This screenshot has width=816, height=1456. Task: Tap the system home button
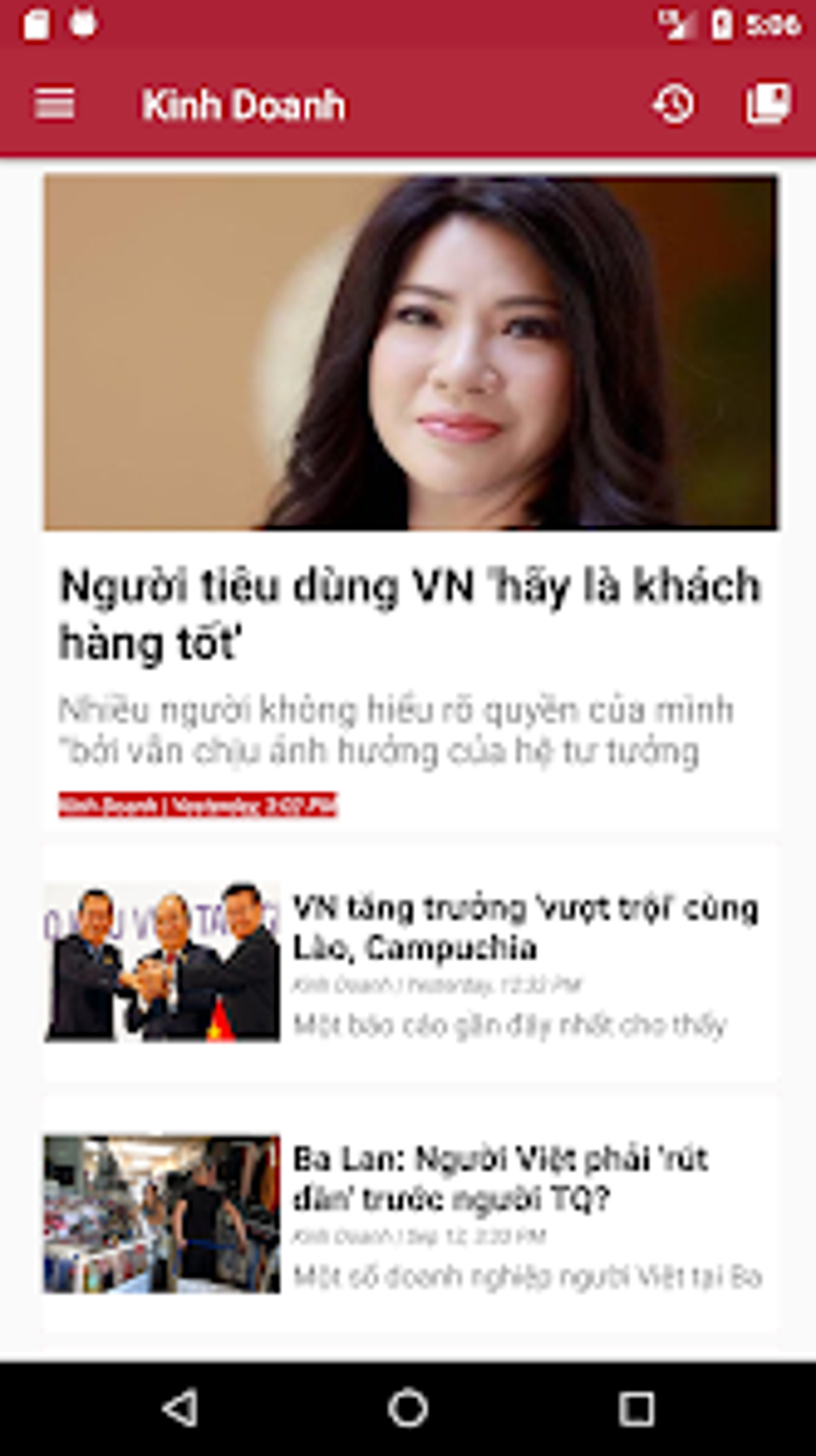[408, 1408]
